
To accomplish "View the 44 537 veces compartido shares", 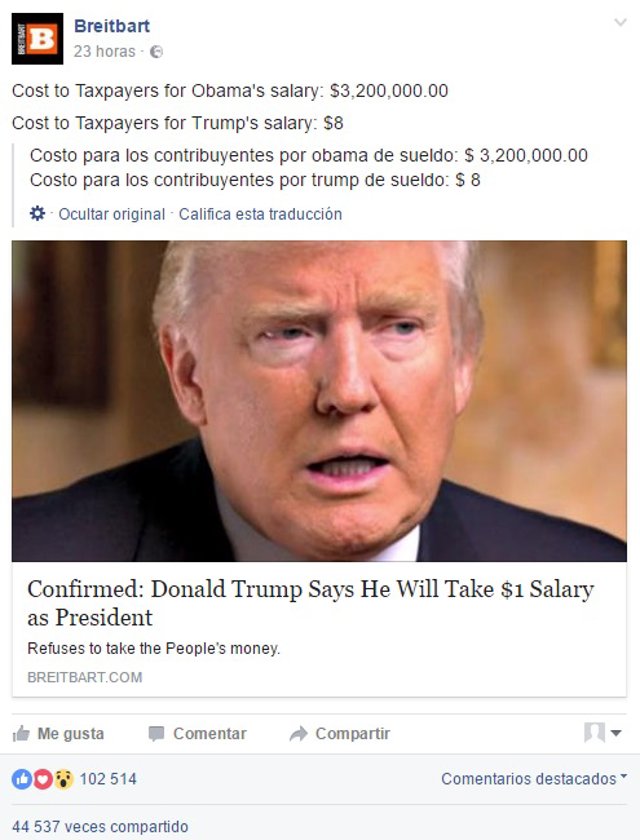I will (99, 827).
